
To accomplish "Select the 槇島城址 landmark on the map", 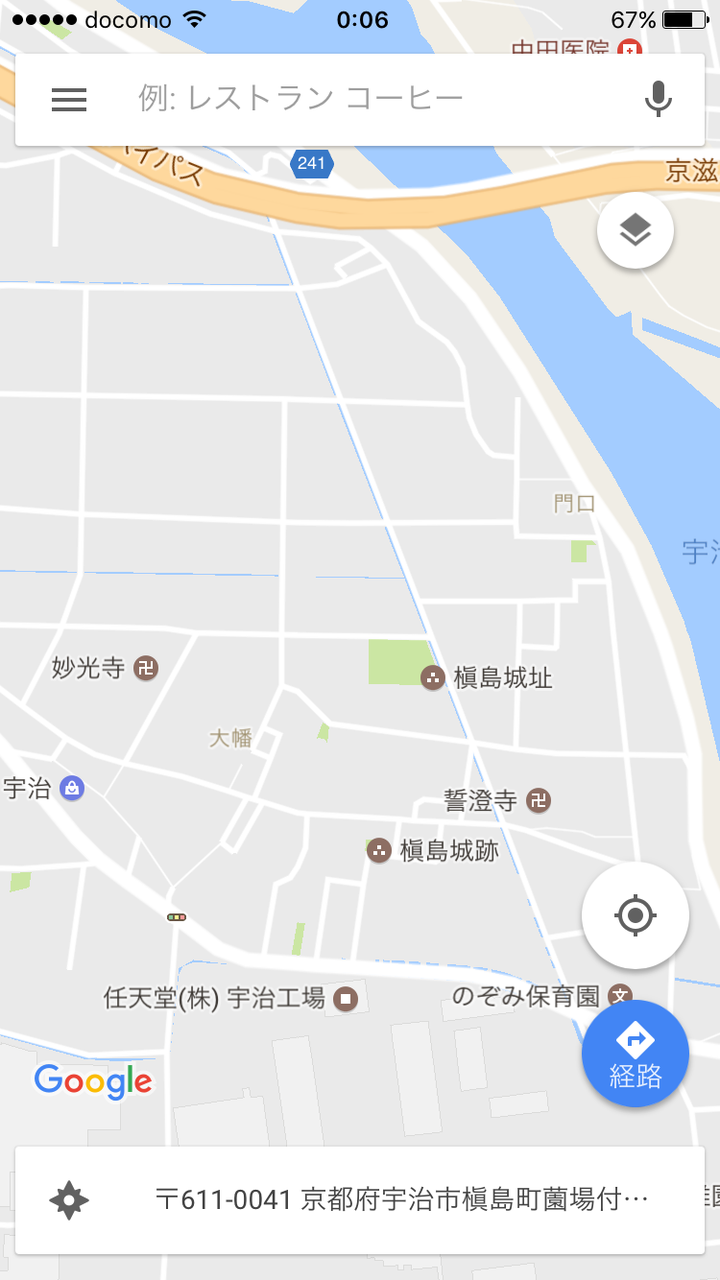I will tap(433, 678).
